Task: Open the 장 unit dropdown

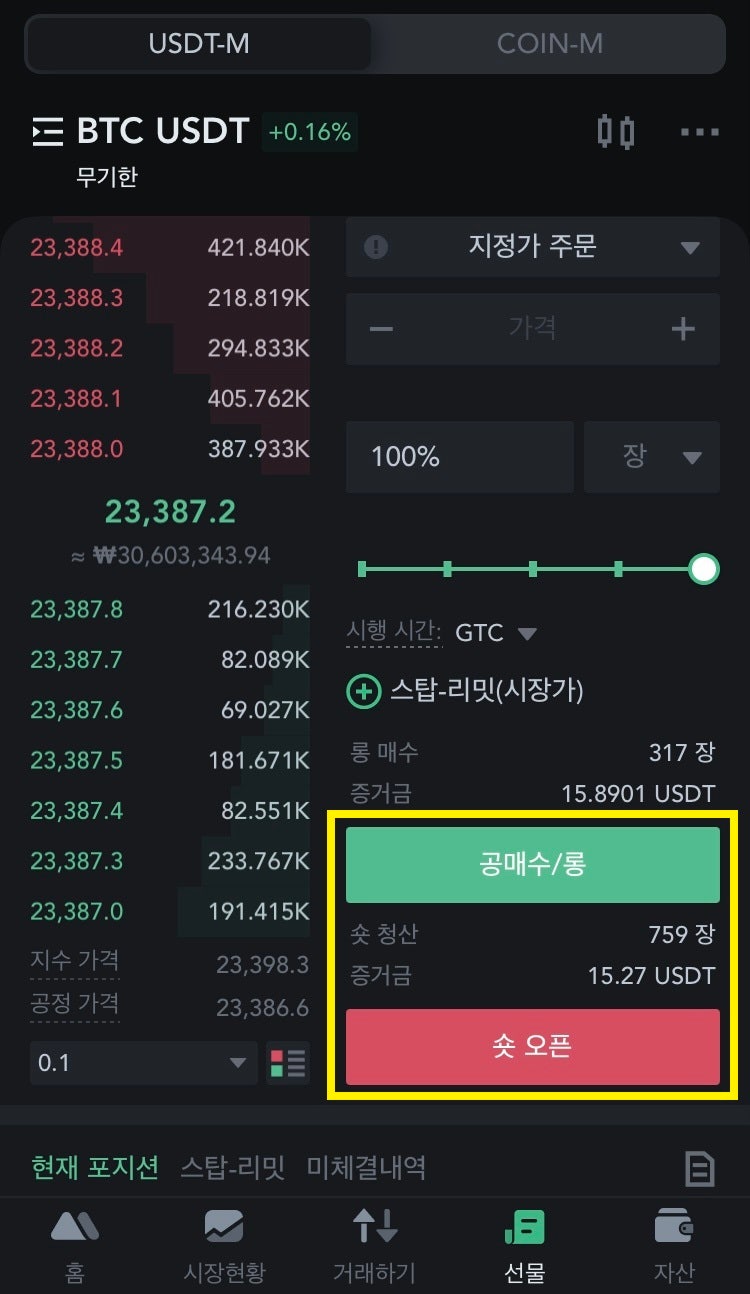Action: click(652, 457)
